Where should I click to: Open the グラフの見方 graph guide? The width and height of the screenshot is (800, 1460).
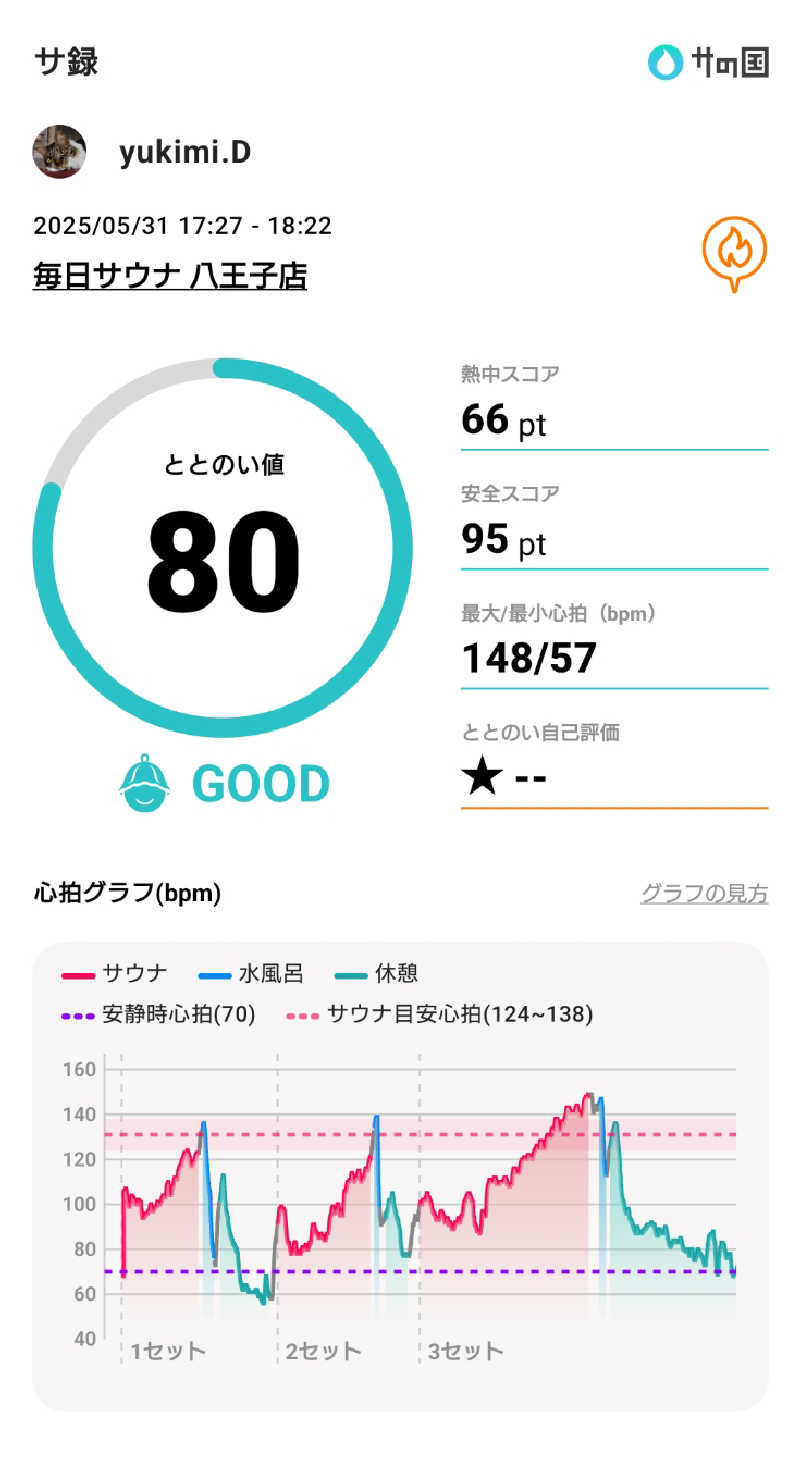[704, 893]
